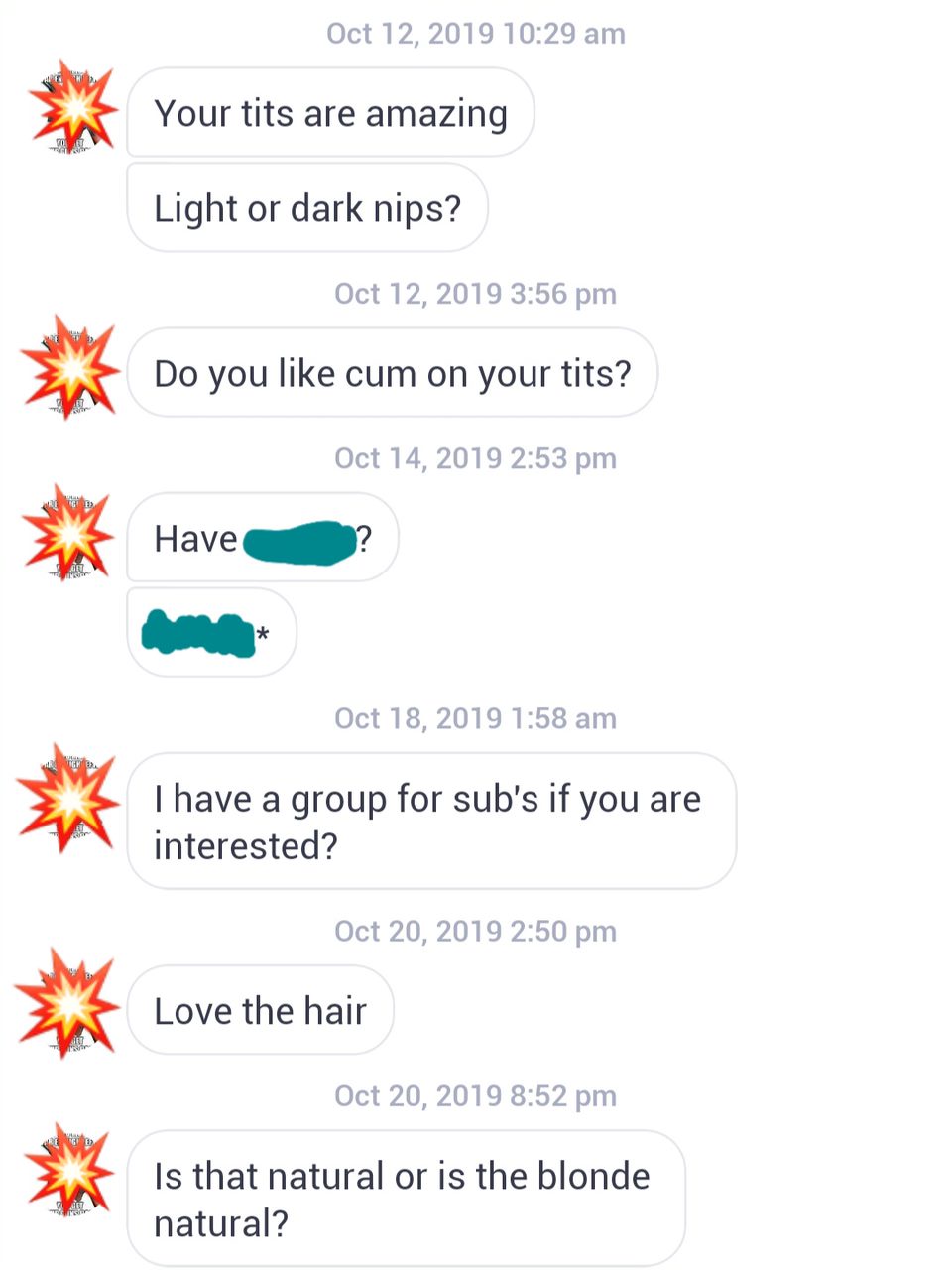This screenshot has height=1270, width=952.
Task: Tap the avatar next to the blonde question
Action: tap(69, 1169)
